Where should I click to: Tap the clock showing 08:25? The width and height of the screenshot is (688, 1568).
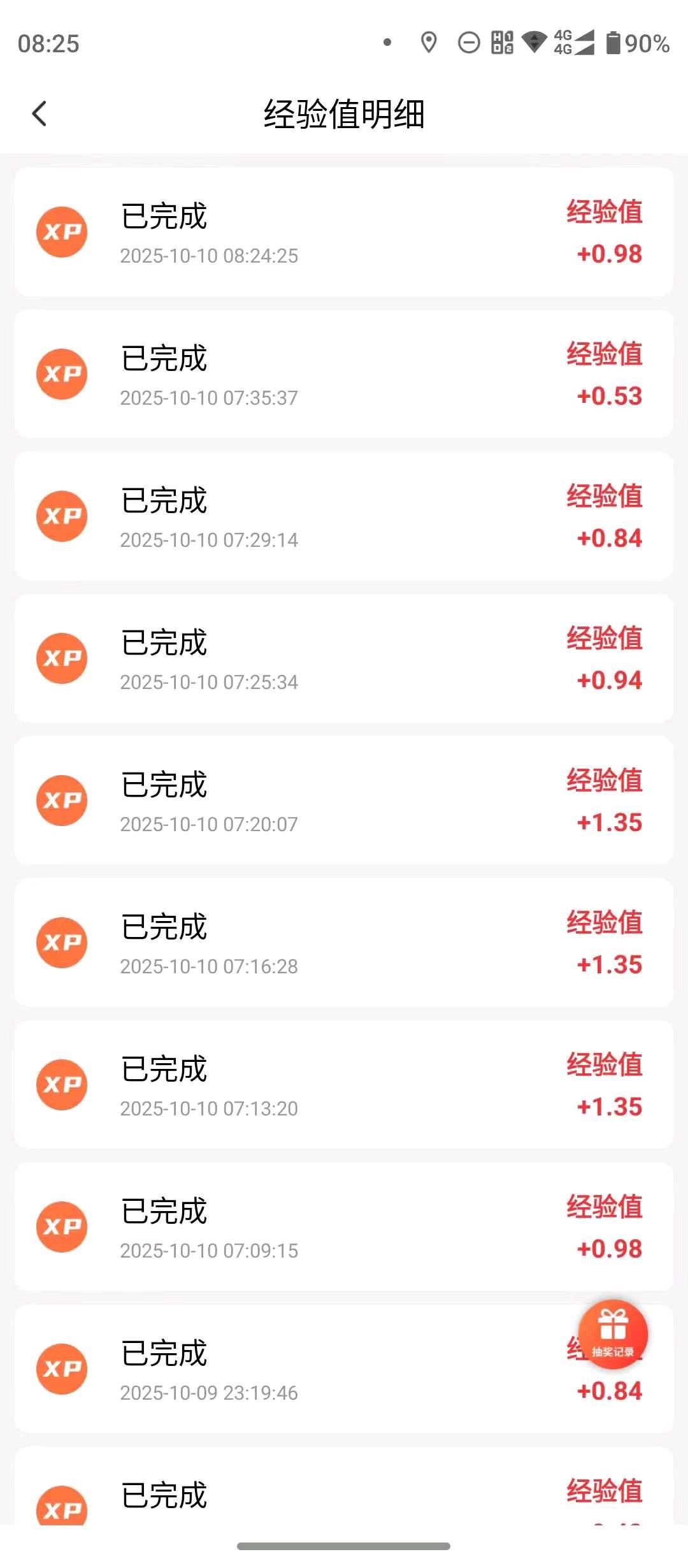tap(47, 42)
